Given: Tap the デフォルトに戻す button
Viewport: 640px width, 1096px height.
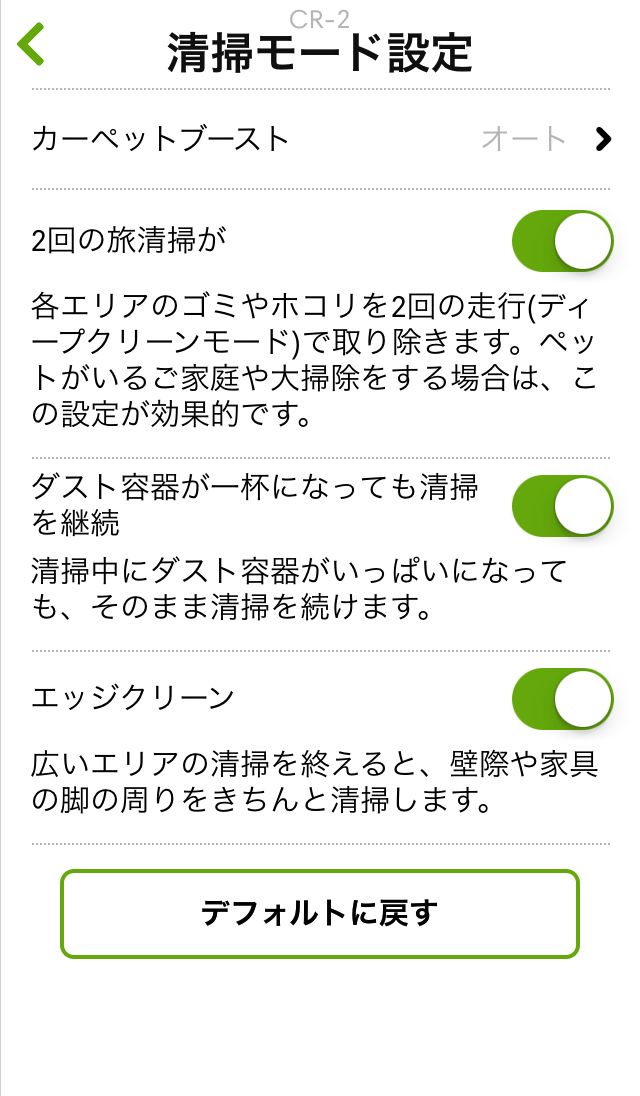Looking at the screenshot, I should pos(320,914).
